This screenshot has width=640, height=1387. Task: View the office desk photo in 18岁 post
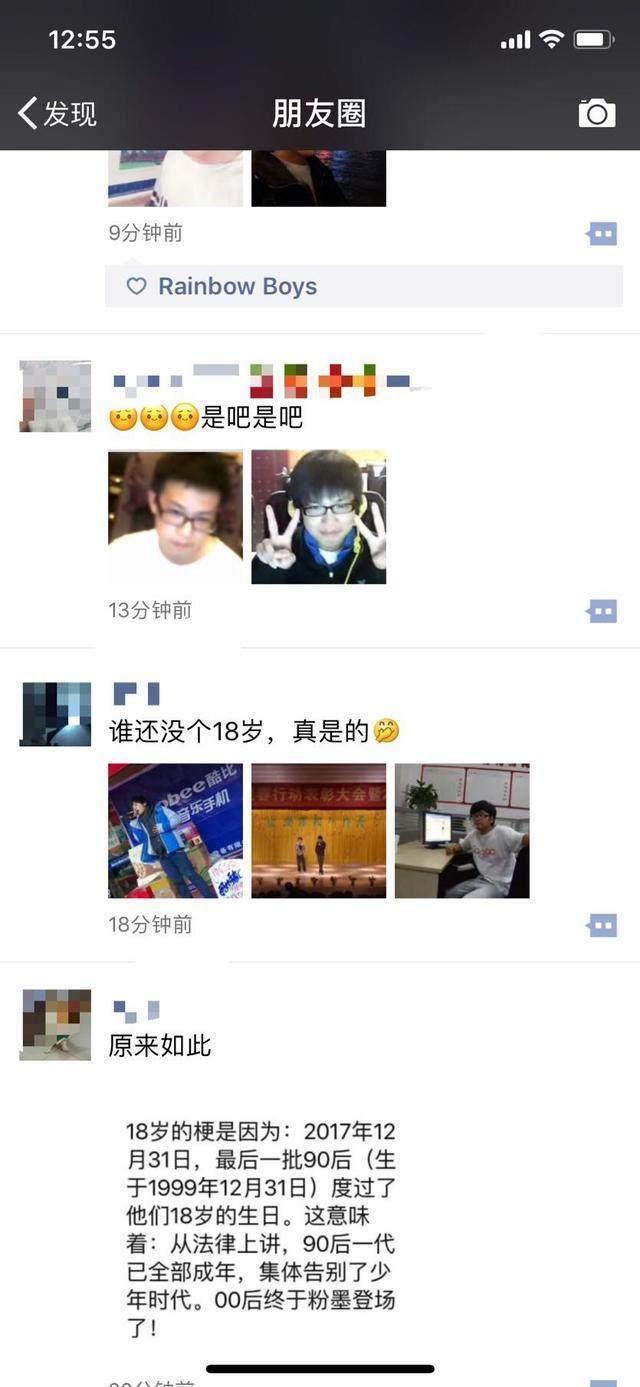tap(462, 831)
